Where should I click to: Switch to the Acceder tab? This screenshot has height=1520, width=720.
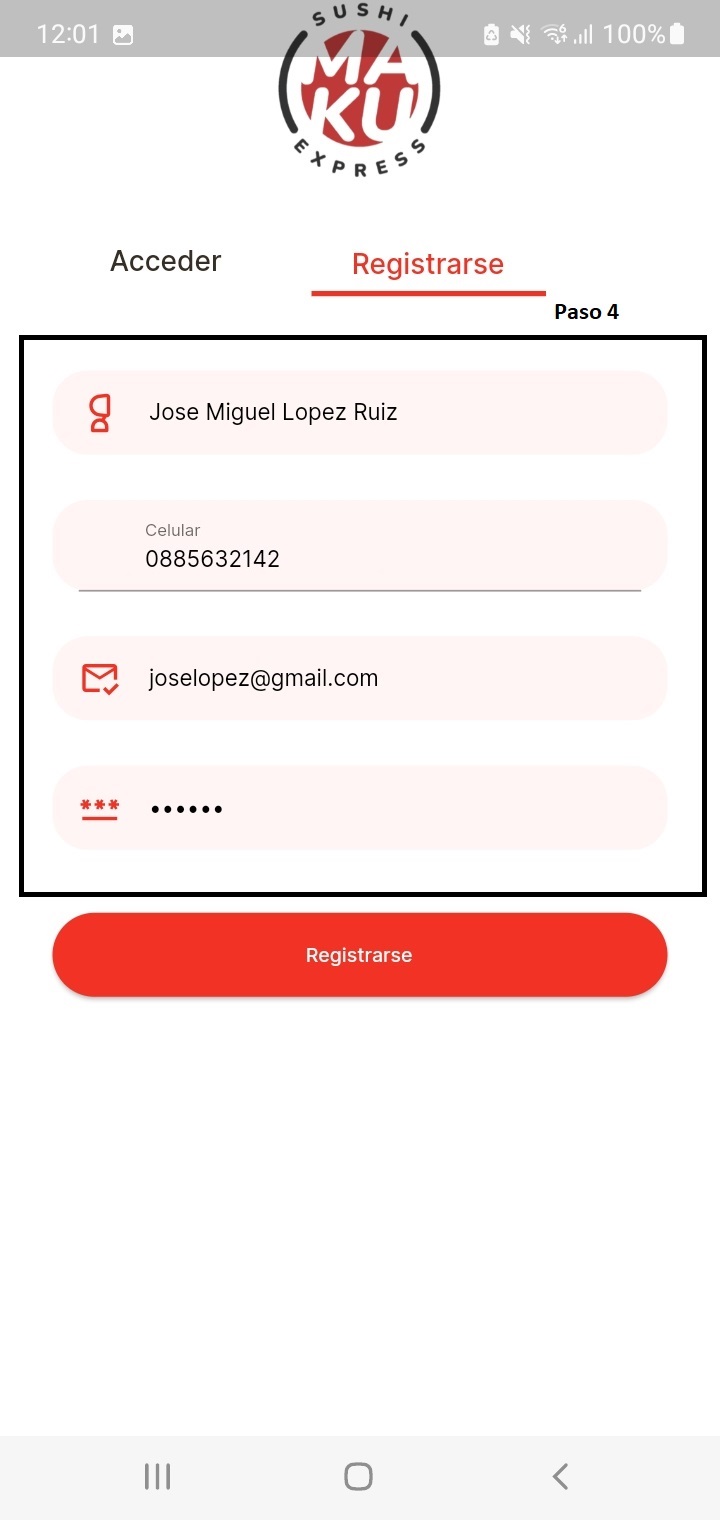point(166,262)
